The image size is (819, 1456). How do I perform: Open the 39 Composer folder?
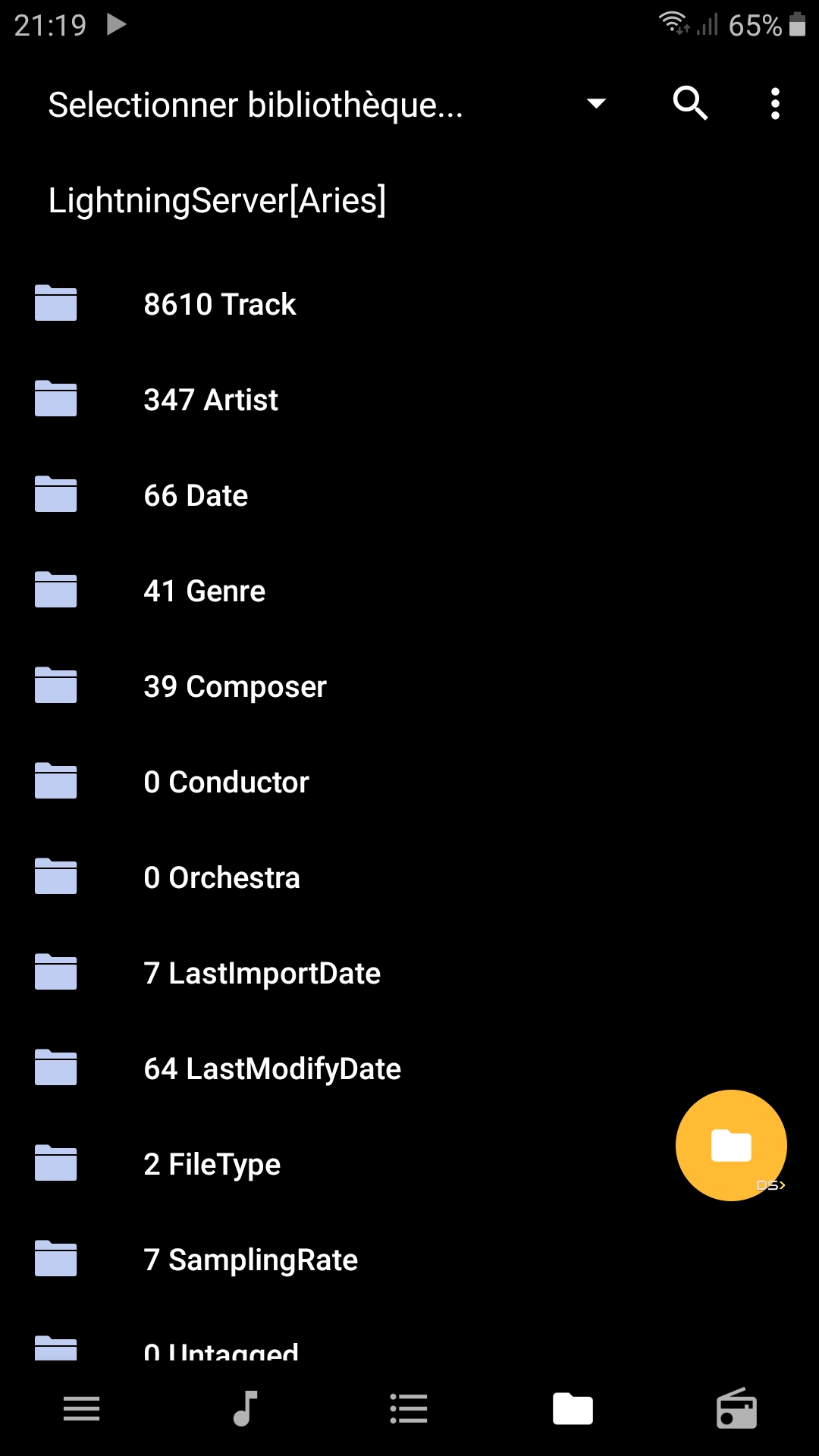pyautogui.click(x=235, y=686)
